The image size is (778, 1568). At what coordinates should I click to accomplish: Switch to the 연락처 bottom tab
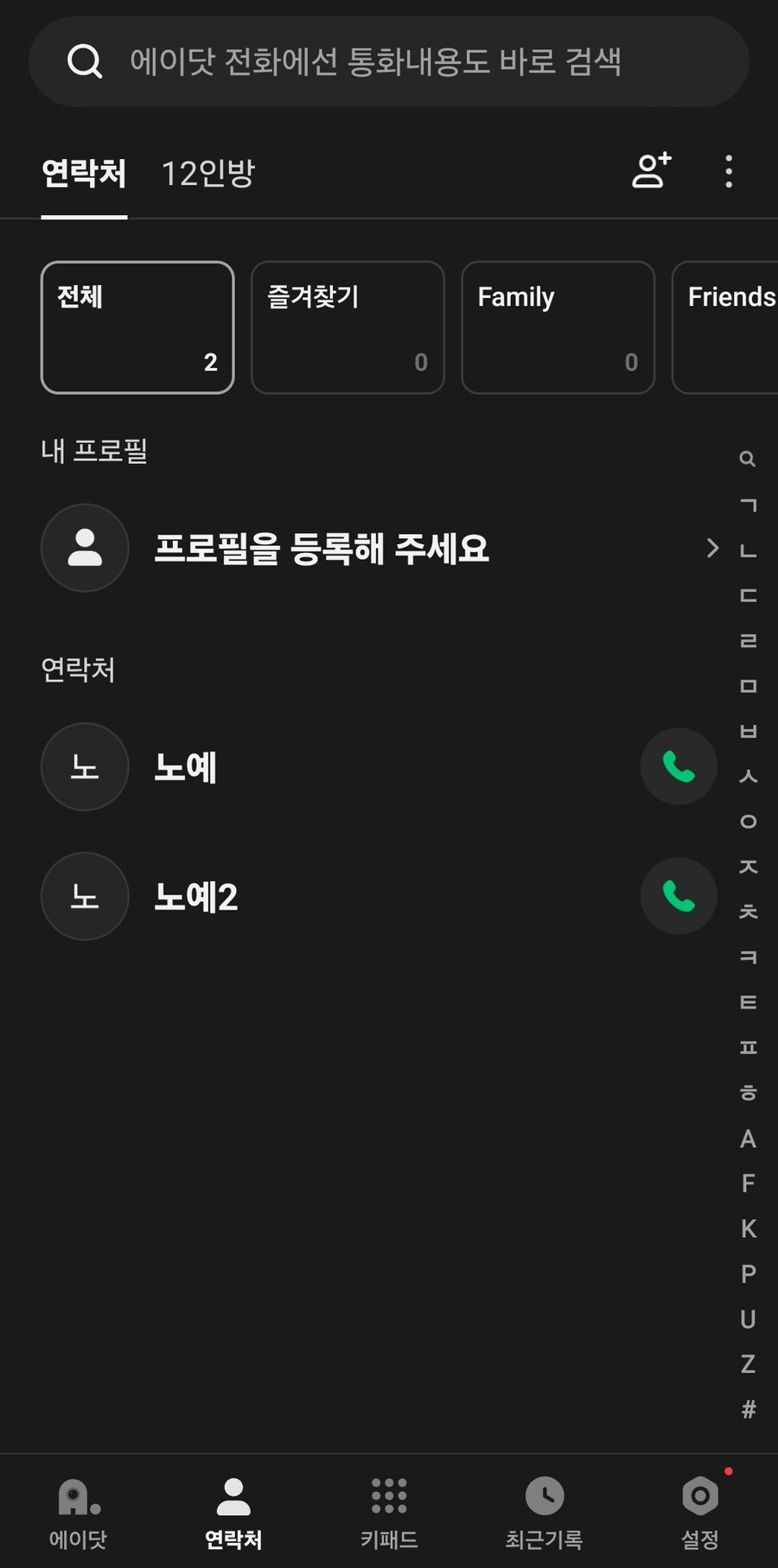pyautogui.click(x=233, y=1512)
